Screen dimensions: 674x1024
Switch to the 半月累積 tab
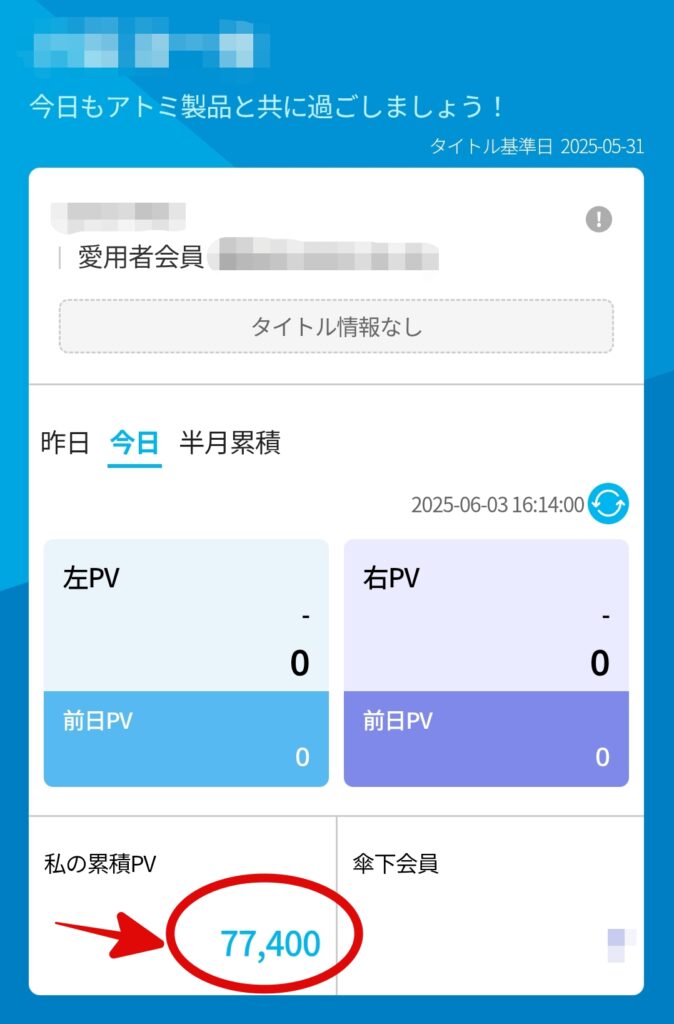click(230, 443)
